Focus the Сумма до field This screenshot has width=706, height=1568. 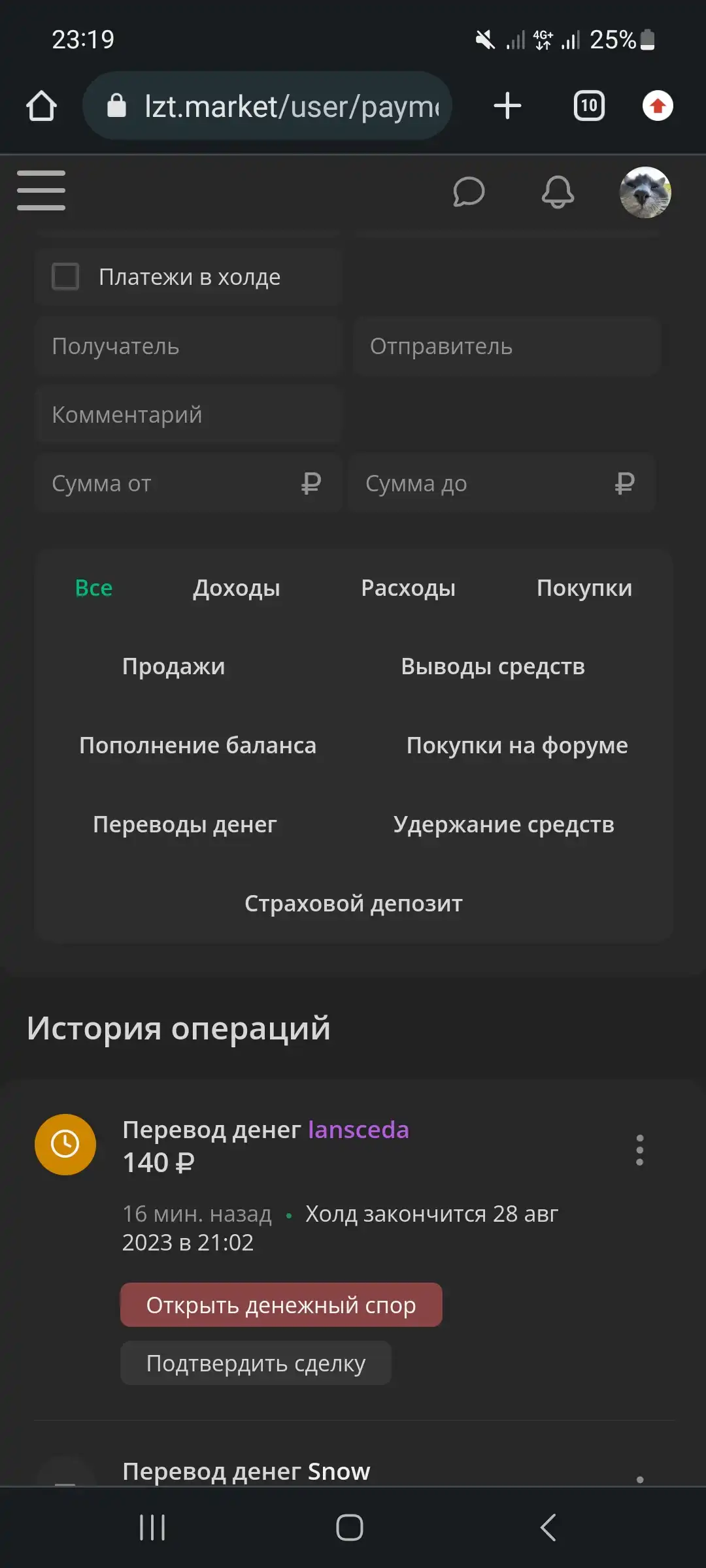tap(502, 483)
